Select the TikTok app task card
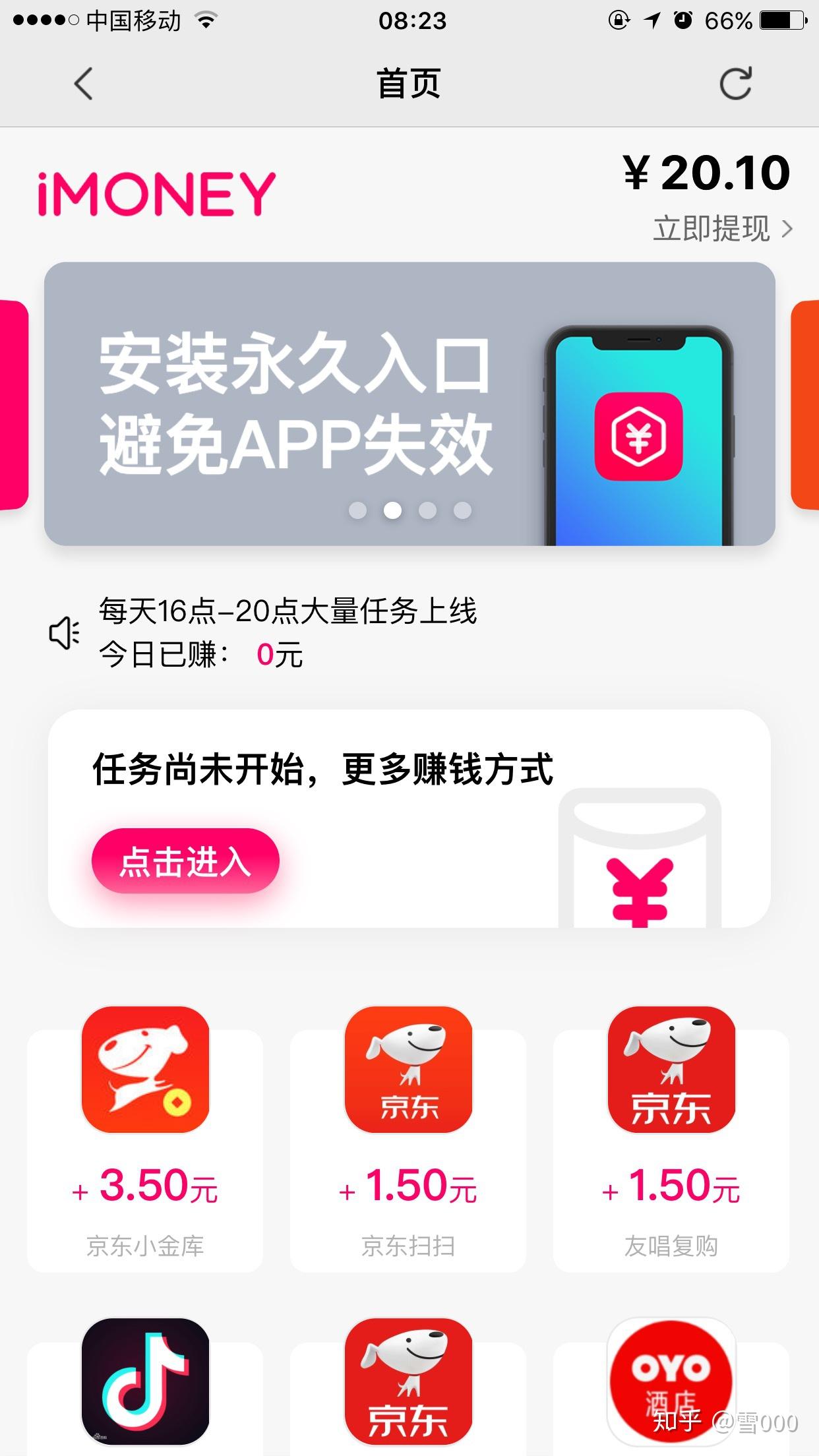The height and width of the screenshot is (1456, 819). pyautogui.click(x=145, y=1385)
